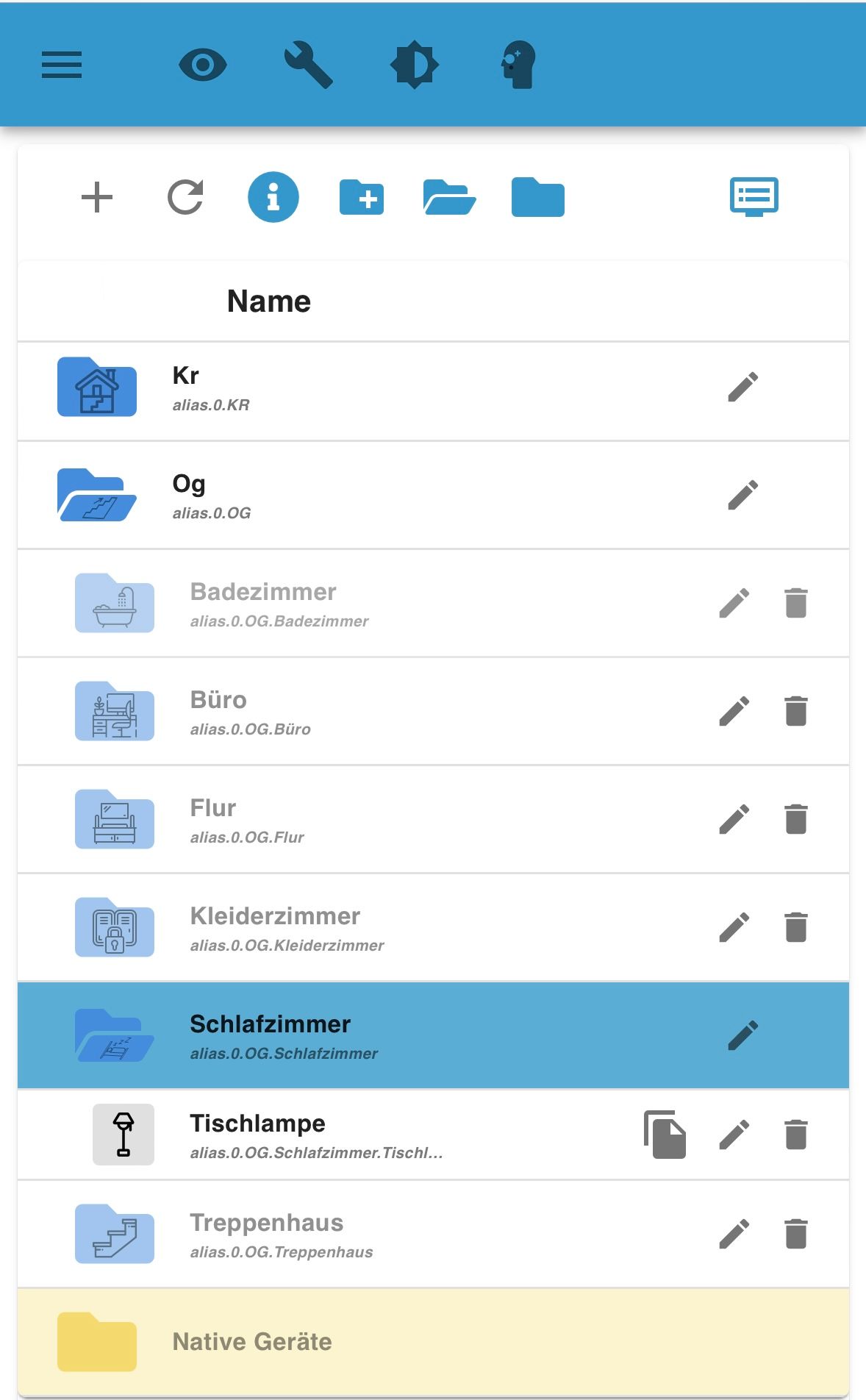
Task: Edit the Kr folder
Action: [742, 387]
